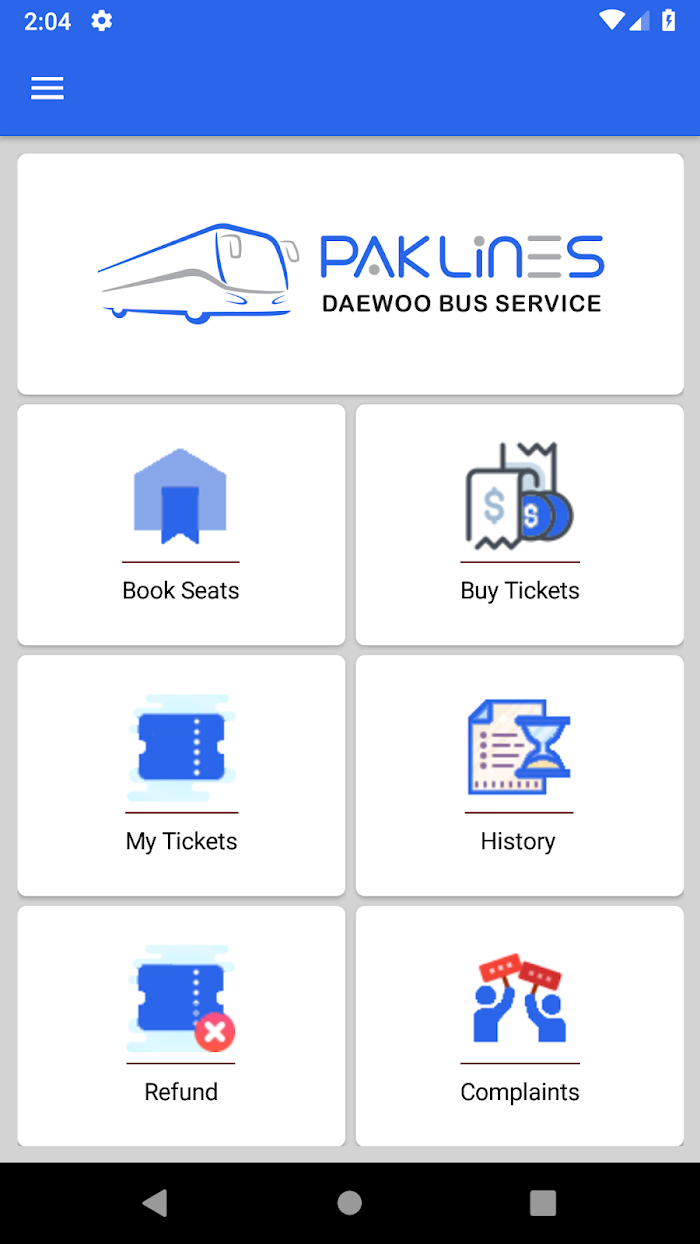The image size is (700, 1244).
Task: View My Tickets
Action: [x=181, y=776]
